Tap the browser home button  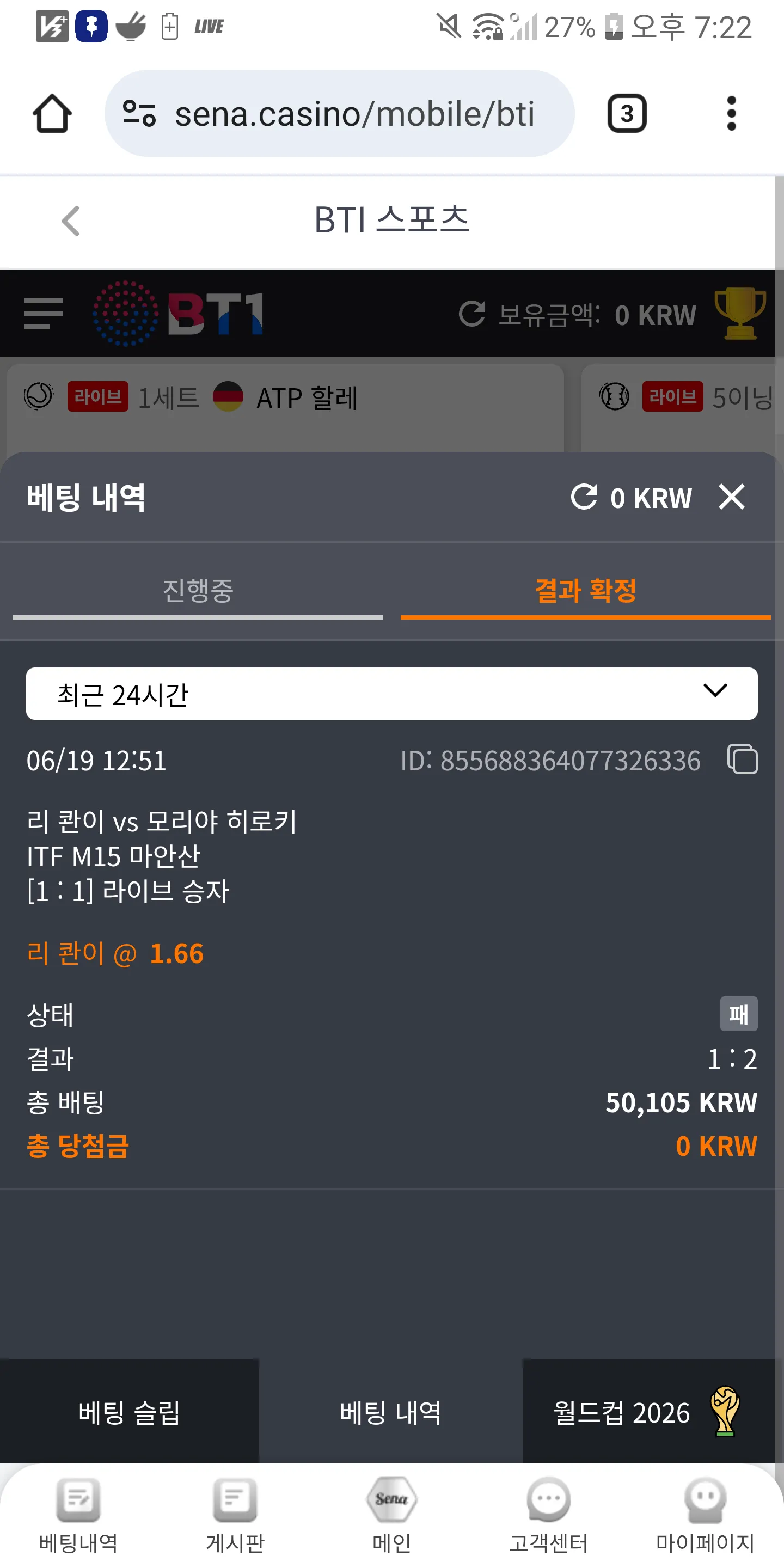pyautogui.click(x=52, y=113)
